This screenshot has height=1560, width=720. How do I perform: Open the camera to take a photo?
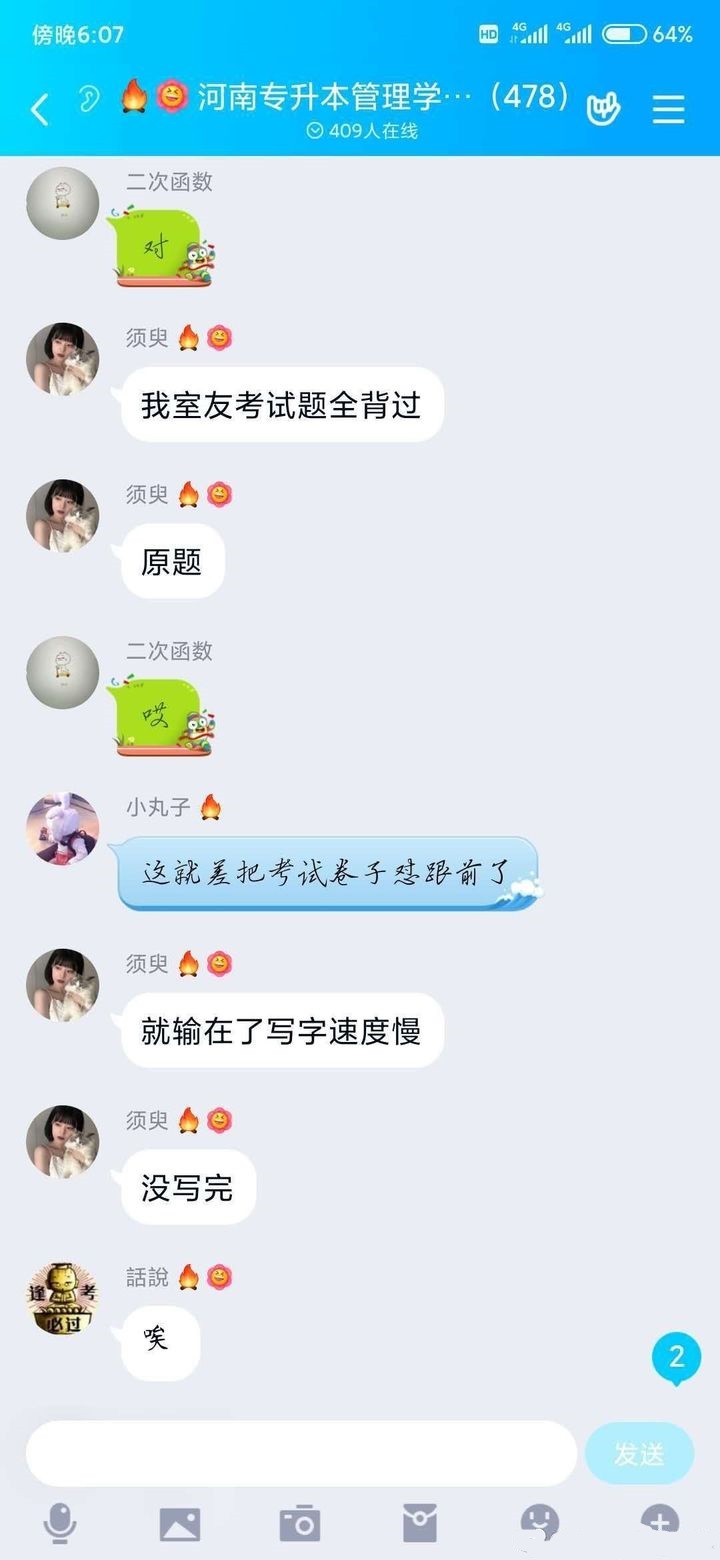(x=300, y=1524)
